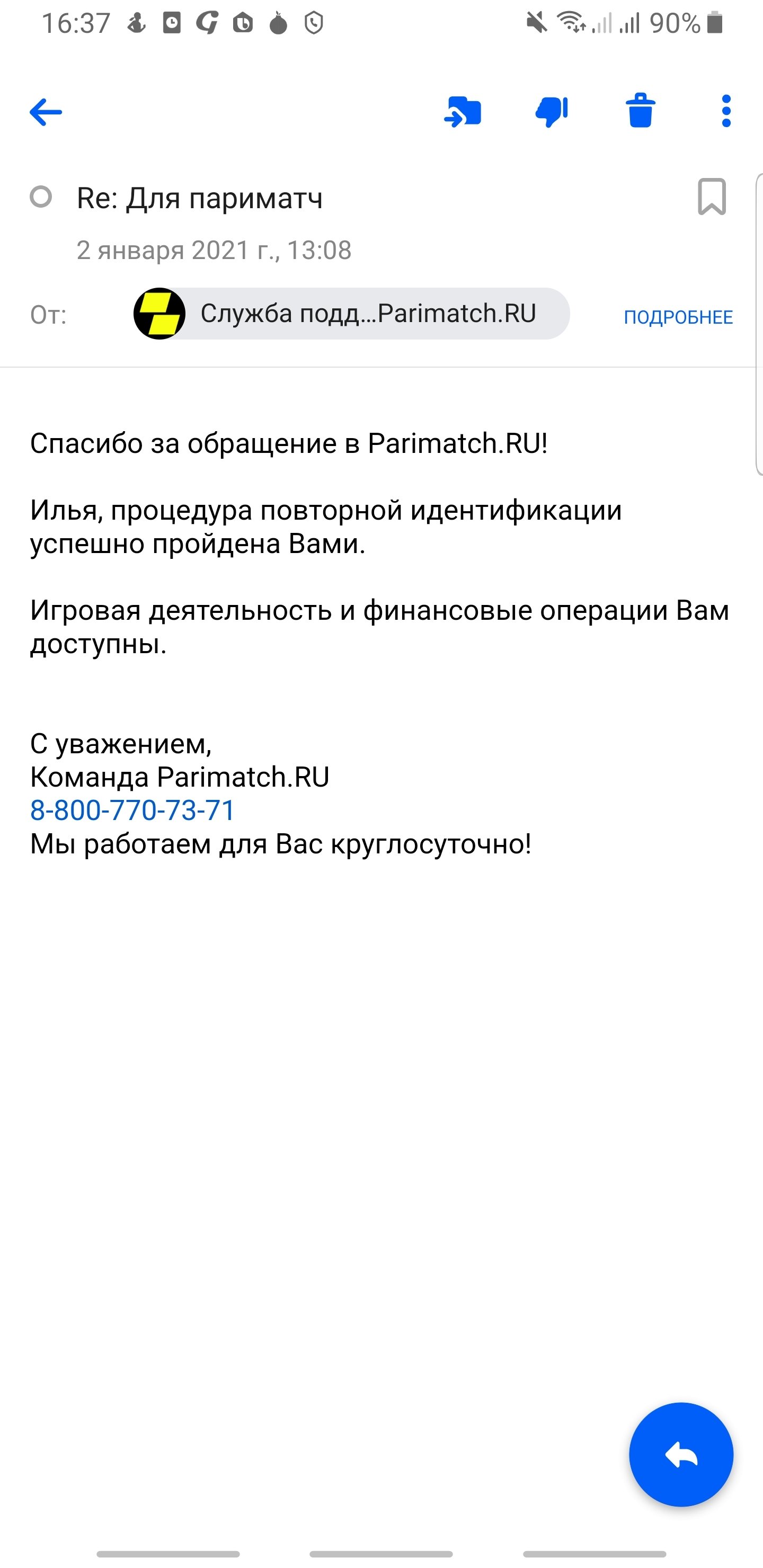
Task: Mark this email as spam
Action: 552,112
